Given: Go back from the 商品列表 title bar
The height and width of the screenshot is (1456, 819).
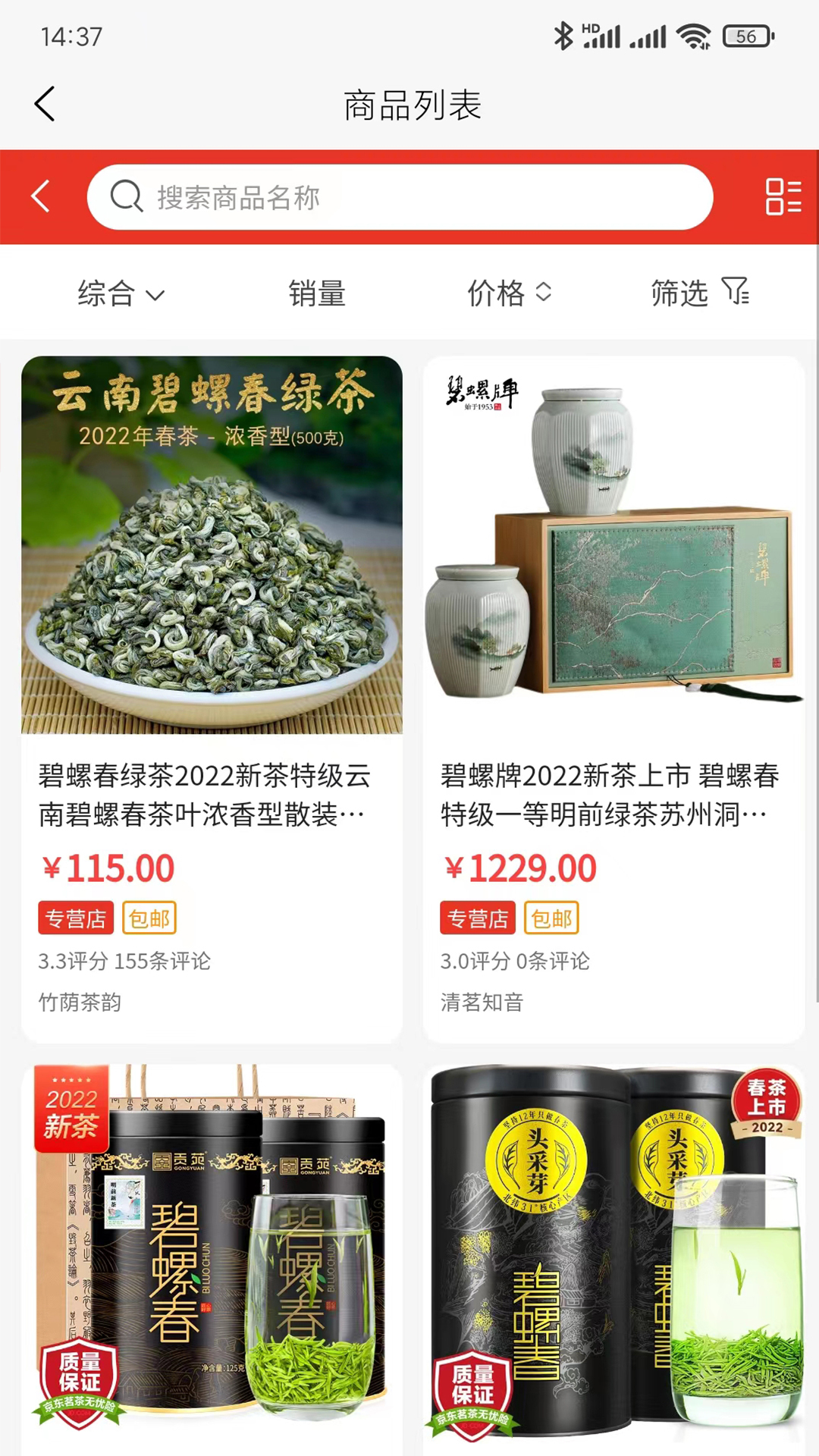Looking at the screenshot, I should click(45, 104).
